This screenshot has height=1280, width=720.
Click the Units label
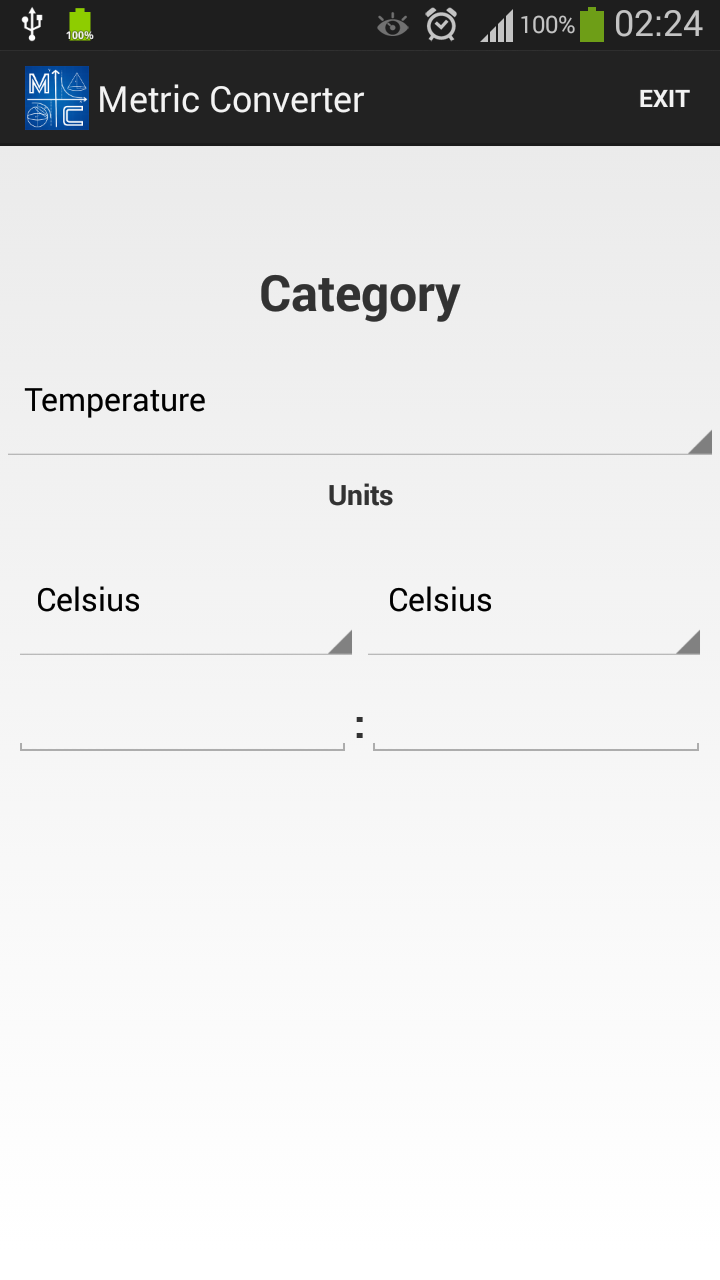pos(360,495)
